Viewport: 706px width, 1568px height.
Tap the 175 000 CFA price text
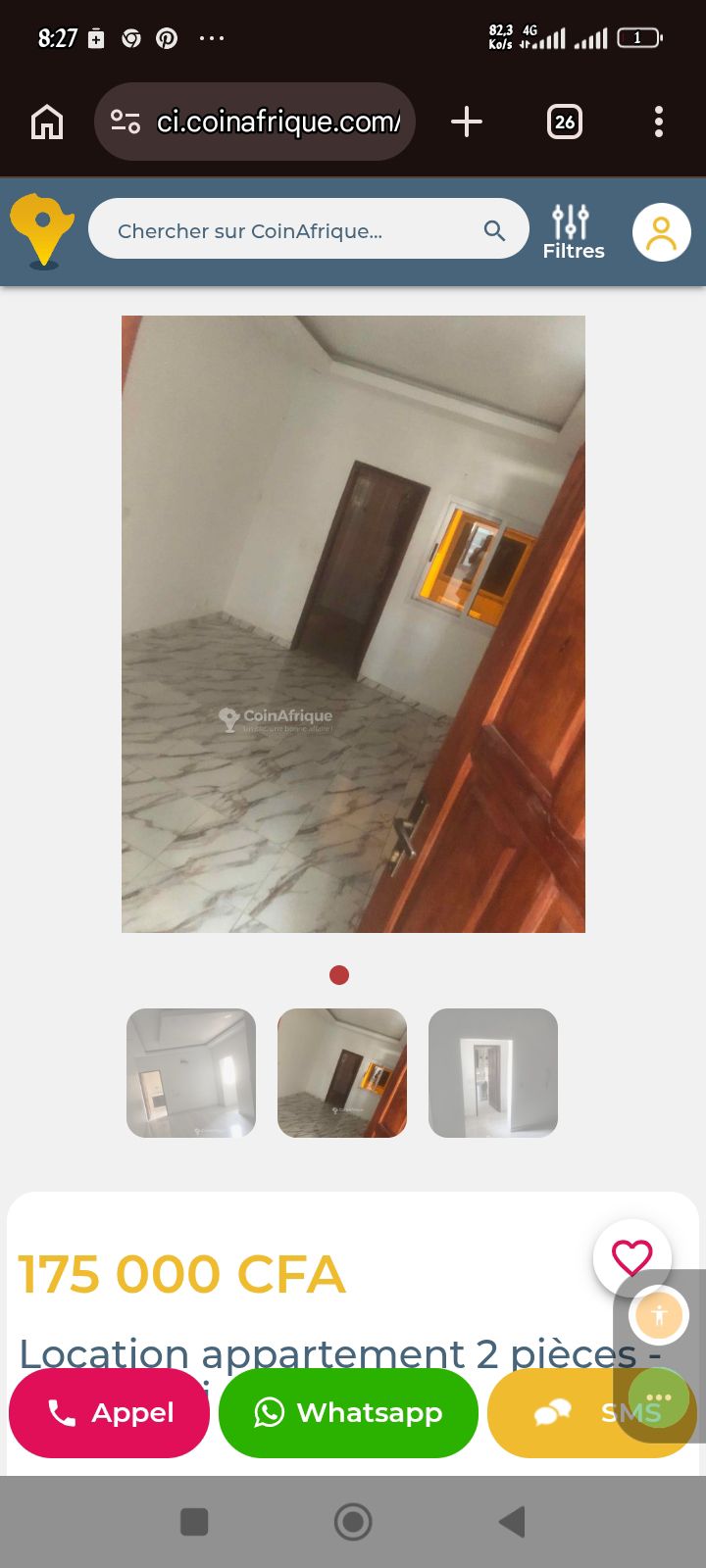click(x=181, y=1274)
